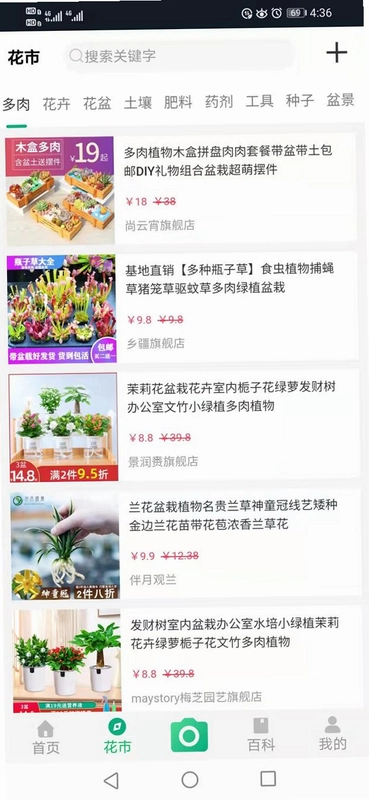View the 茉莉花盆栽 item from 景润赉旗舰店
The height and width of the screenshot is (800, 369).
coord(183,427)
